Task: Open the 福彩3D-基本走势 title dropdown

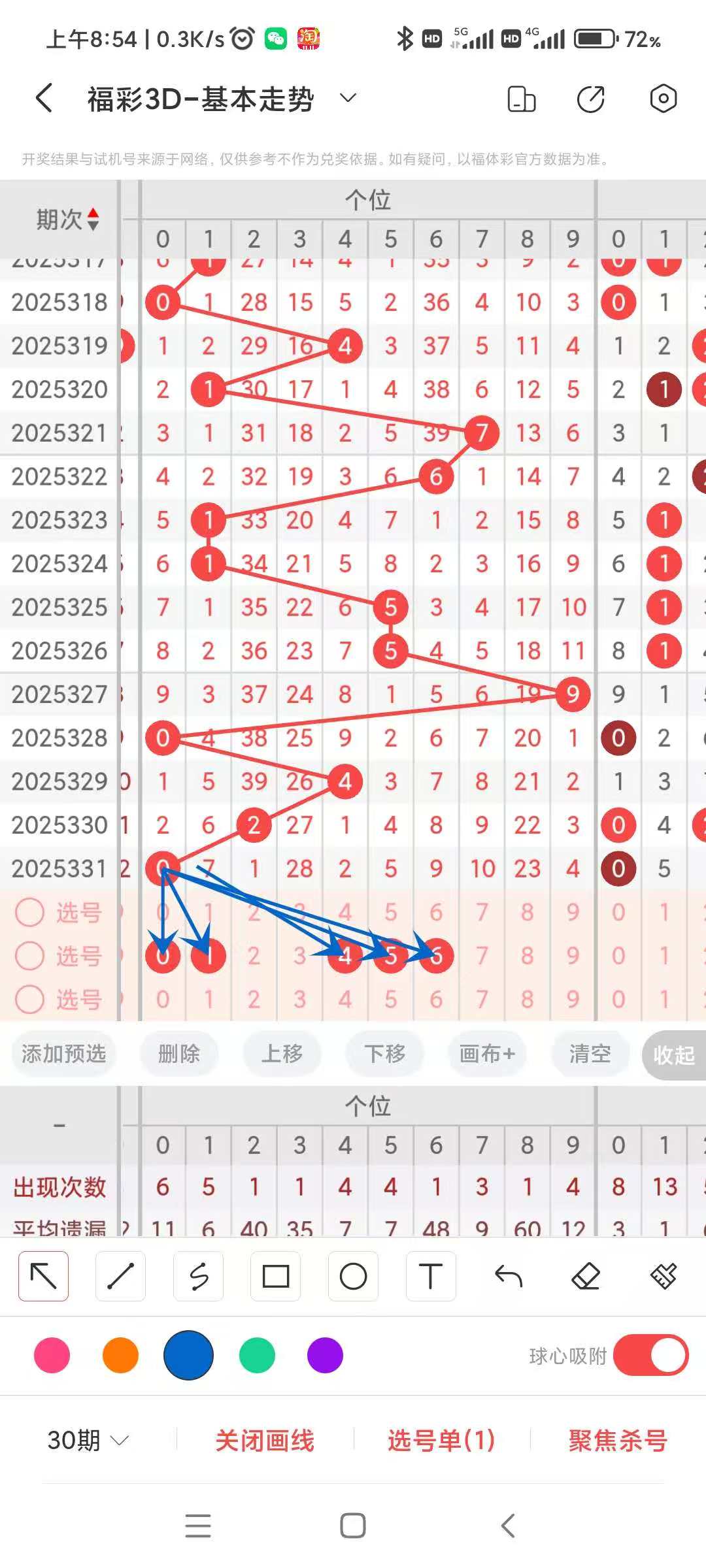Action: pos(347,98)
